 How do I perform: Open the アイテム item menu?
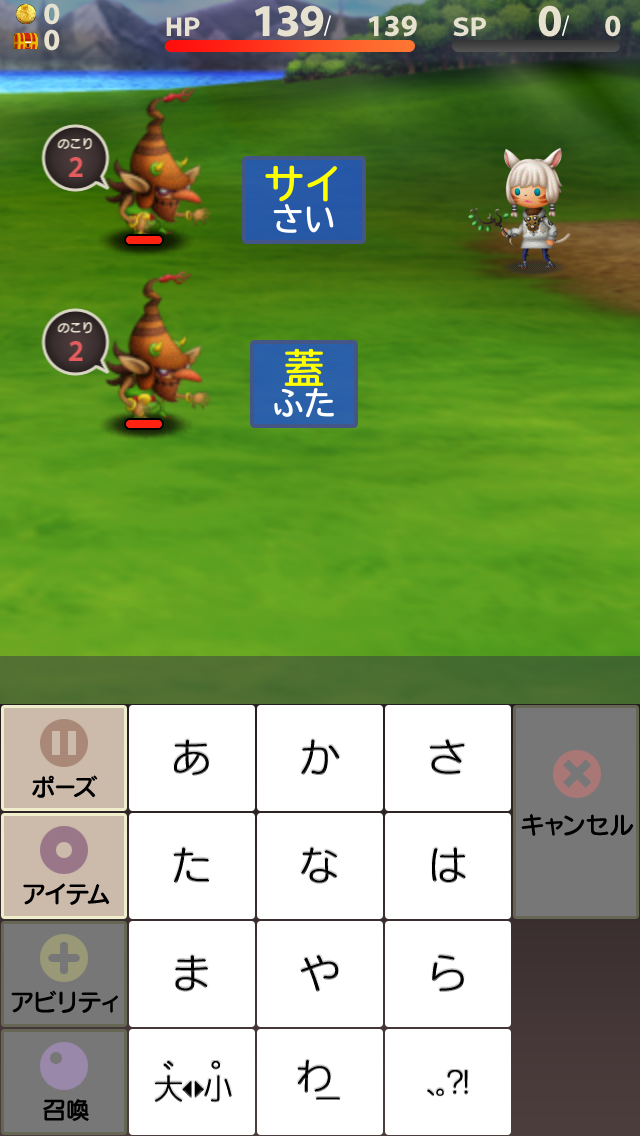pos(64,866)
